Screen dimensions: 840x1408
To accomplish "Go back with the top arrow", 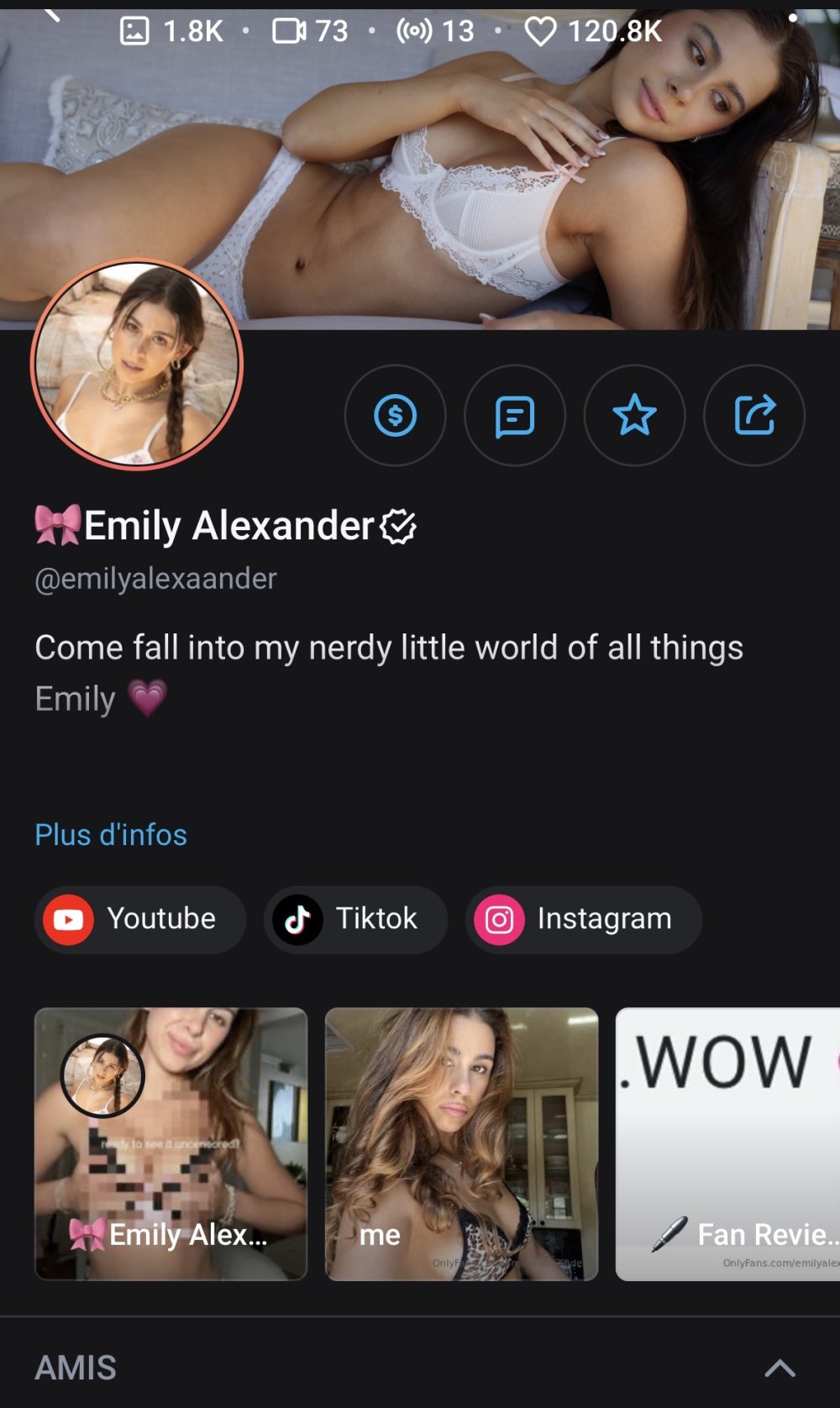I will [52, 13].
